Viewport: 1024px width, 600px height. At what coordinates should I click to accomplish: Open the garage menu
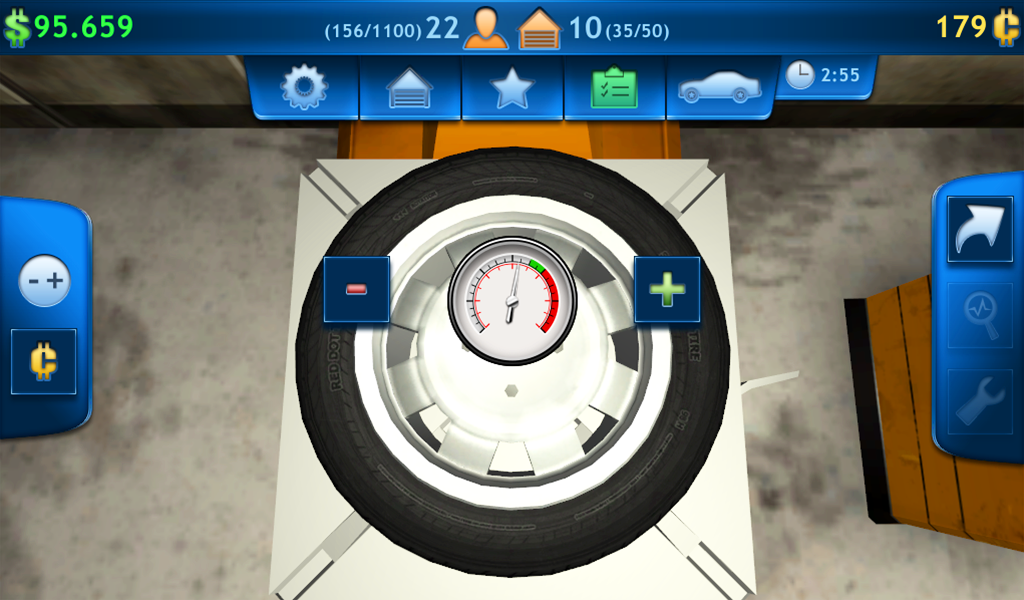[x=410, y=89]
